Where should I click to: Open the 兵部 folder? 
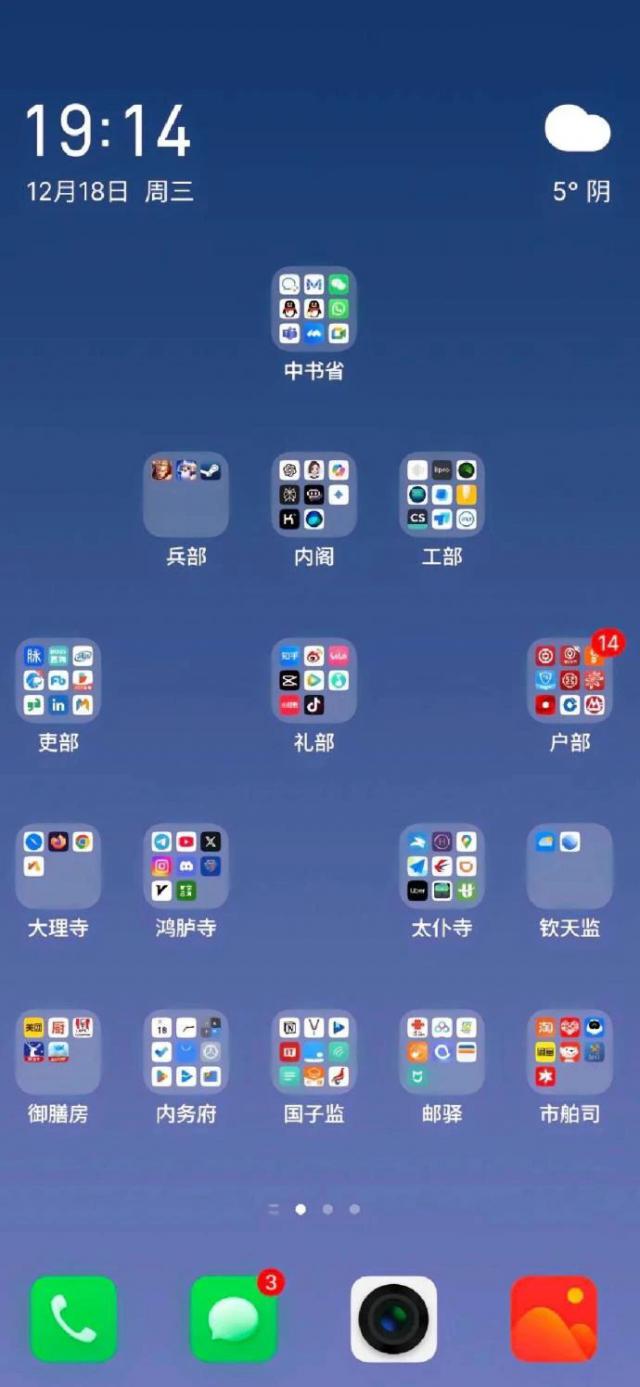(x=186, y=494)
